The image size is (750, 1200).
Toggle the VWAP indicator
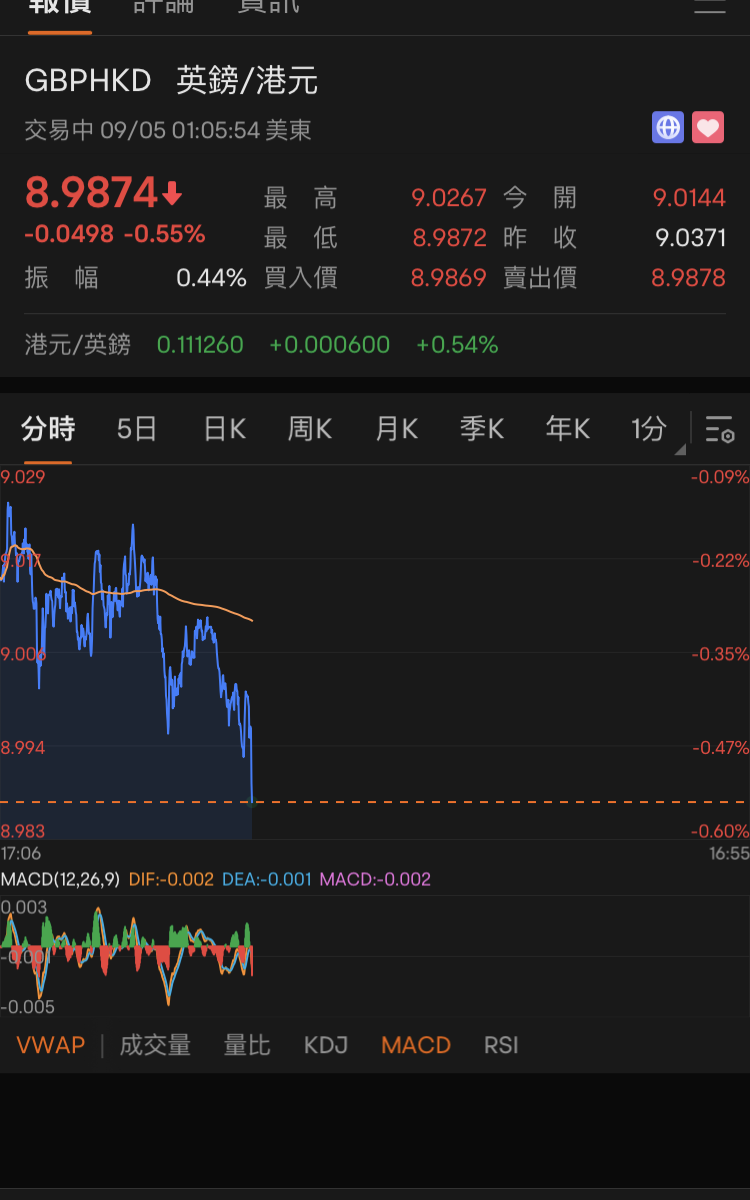51,1046
